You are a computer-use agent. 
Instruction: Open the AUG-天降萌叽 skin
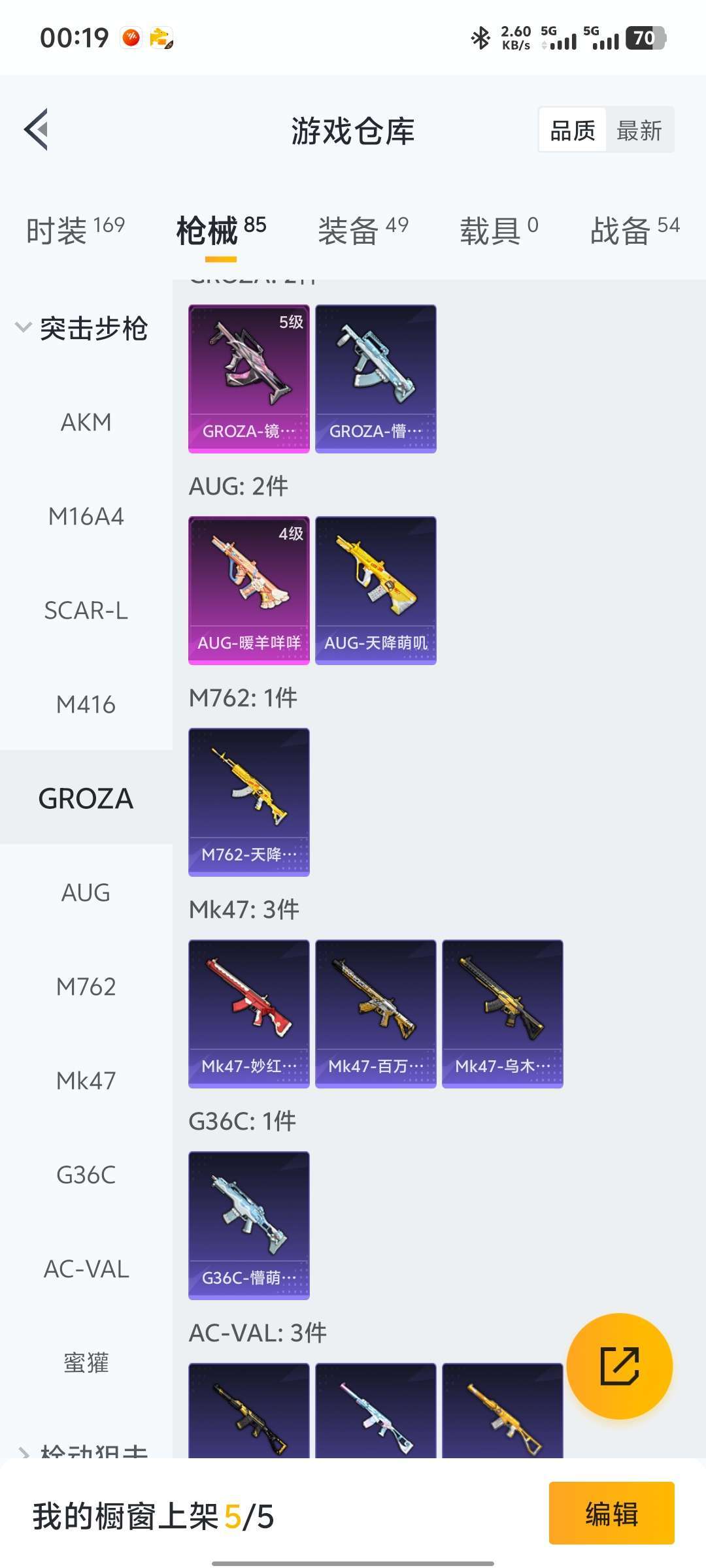[x=376, y=591]
